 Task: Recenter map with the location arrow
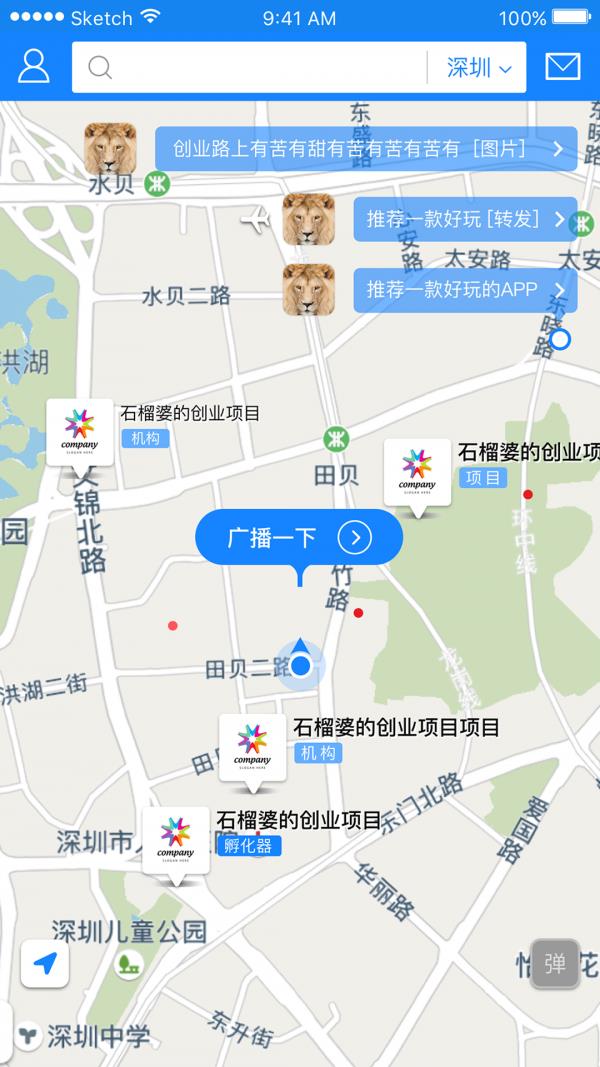[x=45, y=963]
